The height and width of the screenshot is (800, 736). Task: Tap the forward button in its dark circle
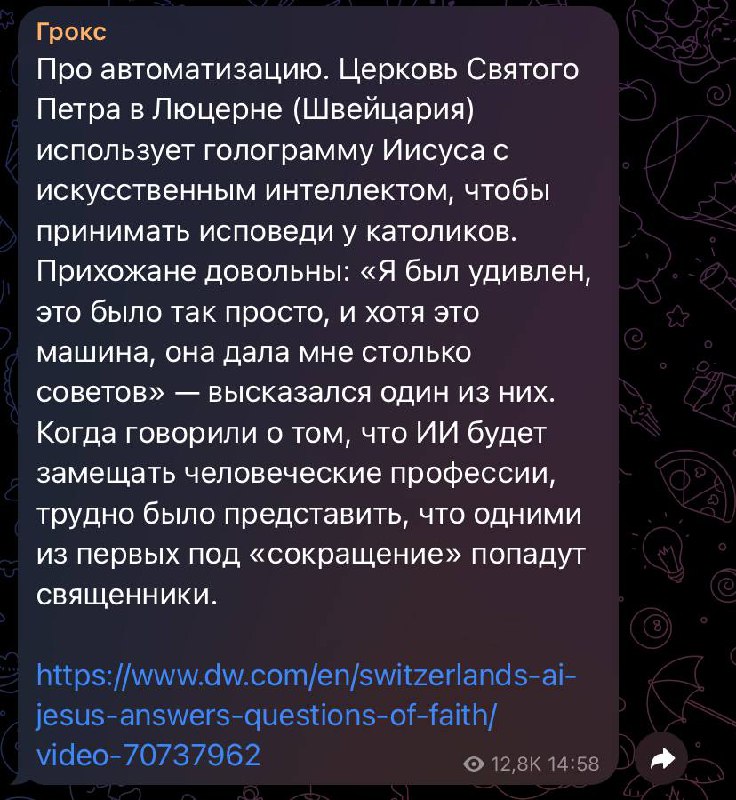[x=661, y=755]
